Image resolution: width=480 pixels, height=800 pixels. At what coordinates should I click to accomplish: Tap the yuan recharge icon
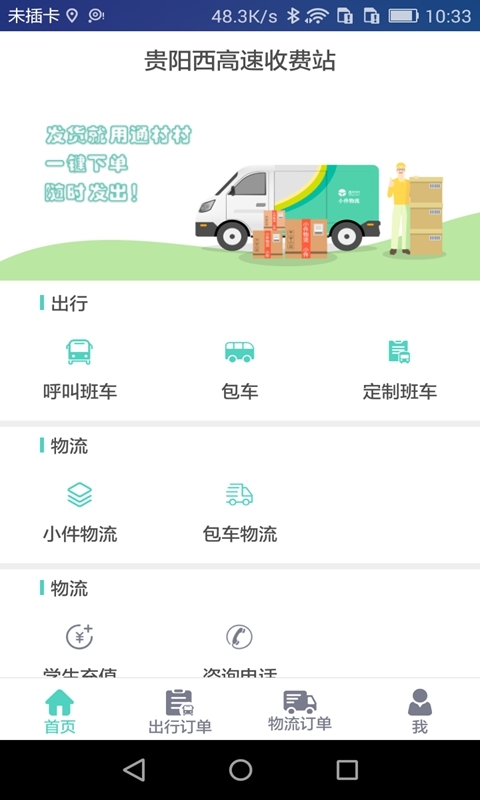pos(80,637)
